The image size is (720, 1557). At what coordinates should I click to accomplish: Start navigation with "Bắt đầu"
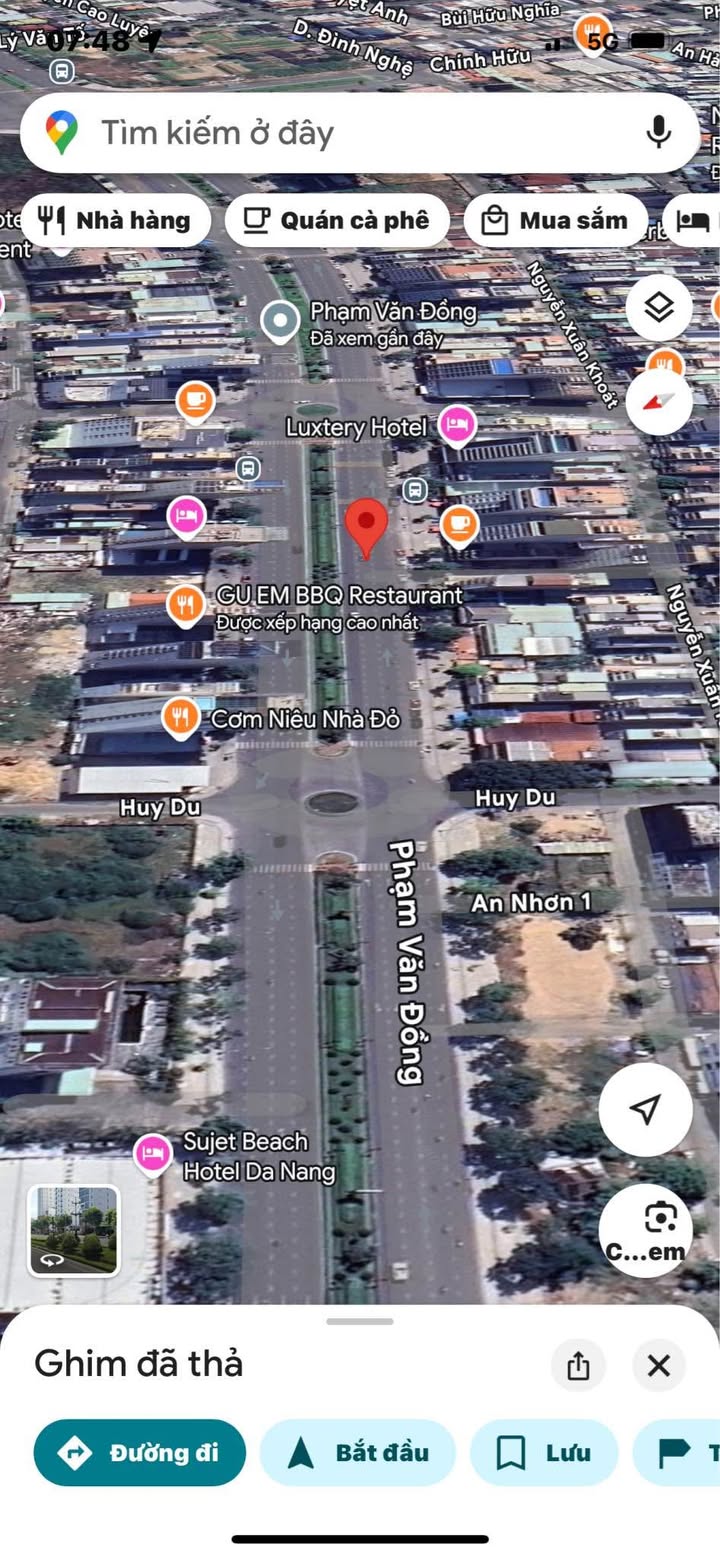coord(358,1453)
